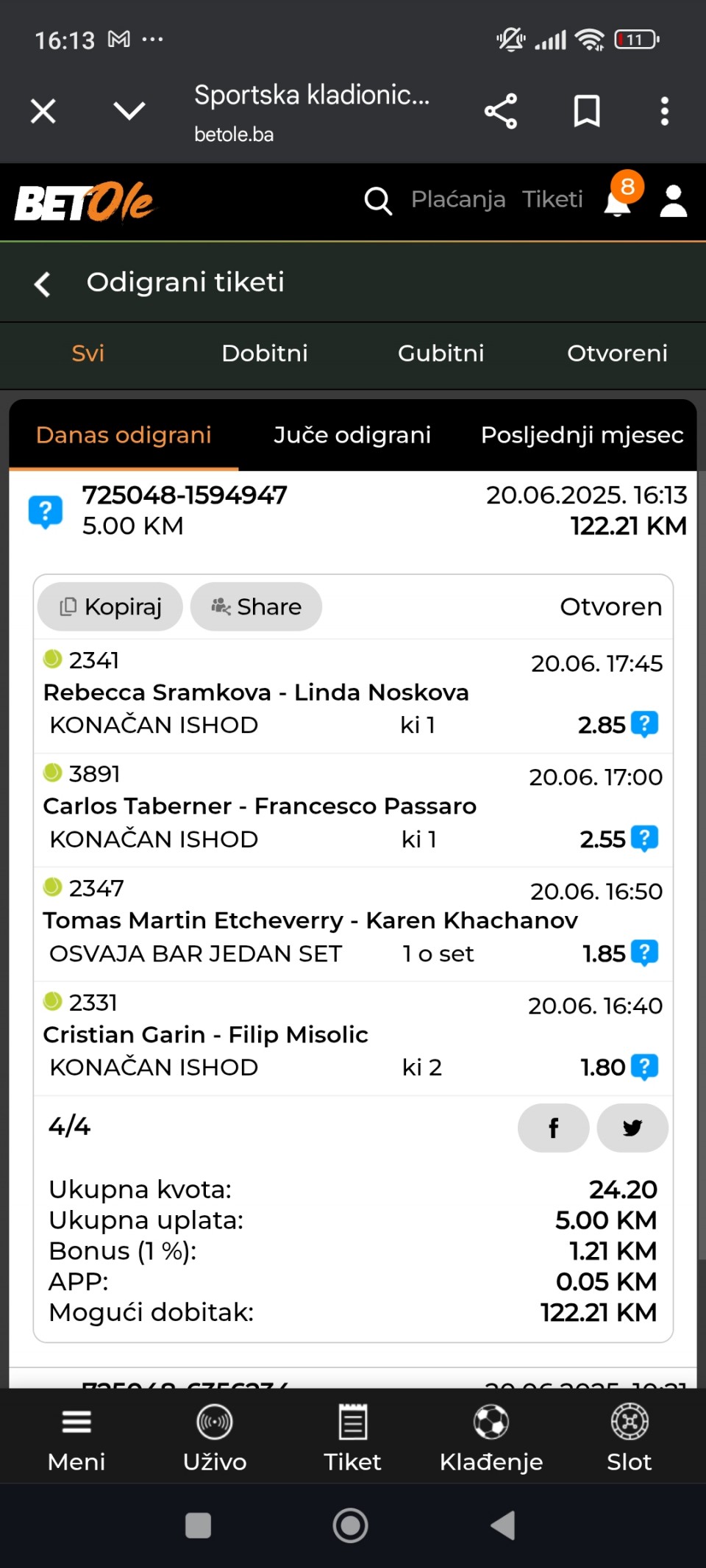Open the user profile icon
The width and height of the screenshot is (706, 1568).
pos(673,201)
